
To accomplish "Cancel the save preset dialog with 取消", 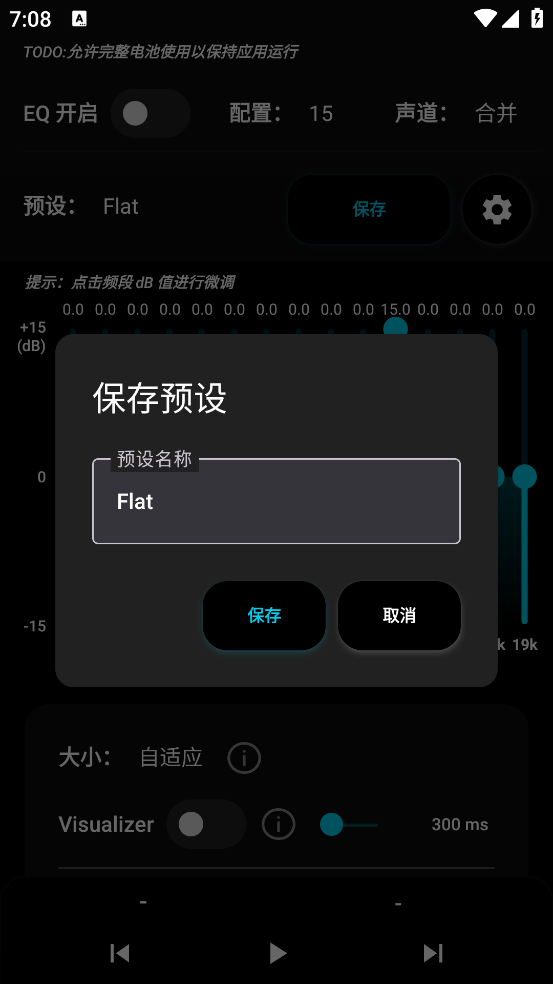I will click(399, 615).
